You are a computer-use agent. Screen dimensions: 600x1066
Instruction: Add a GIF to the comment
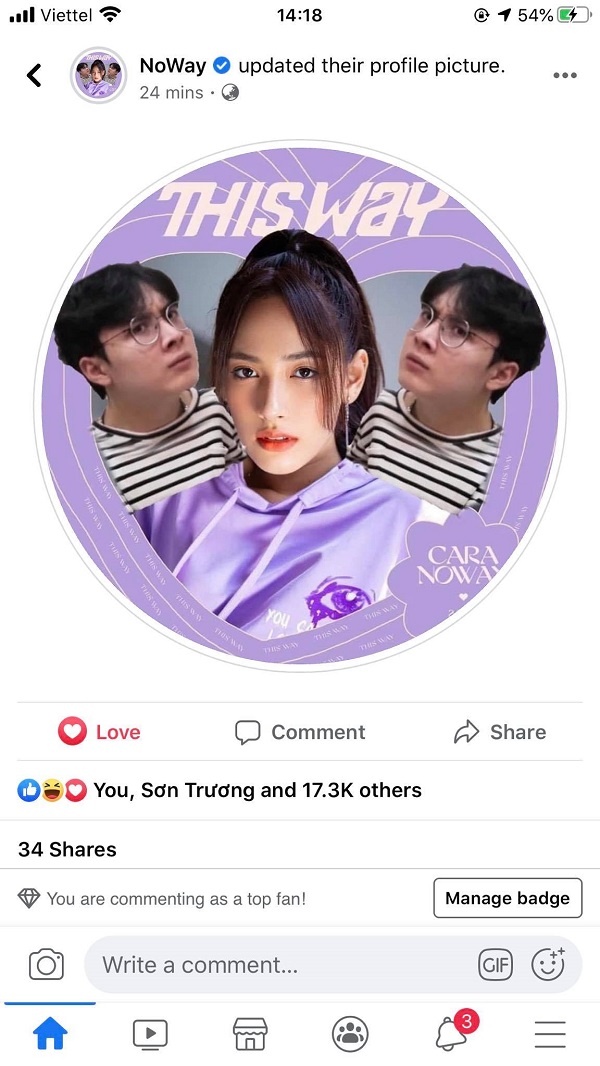pyautogui.click(x=496, y=965)
